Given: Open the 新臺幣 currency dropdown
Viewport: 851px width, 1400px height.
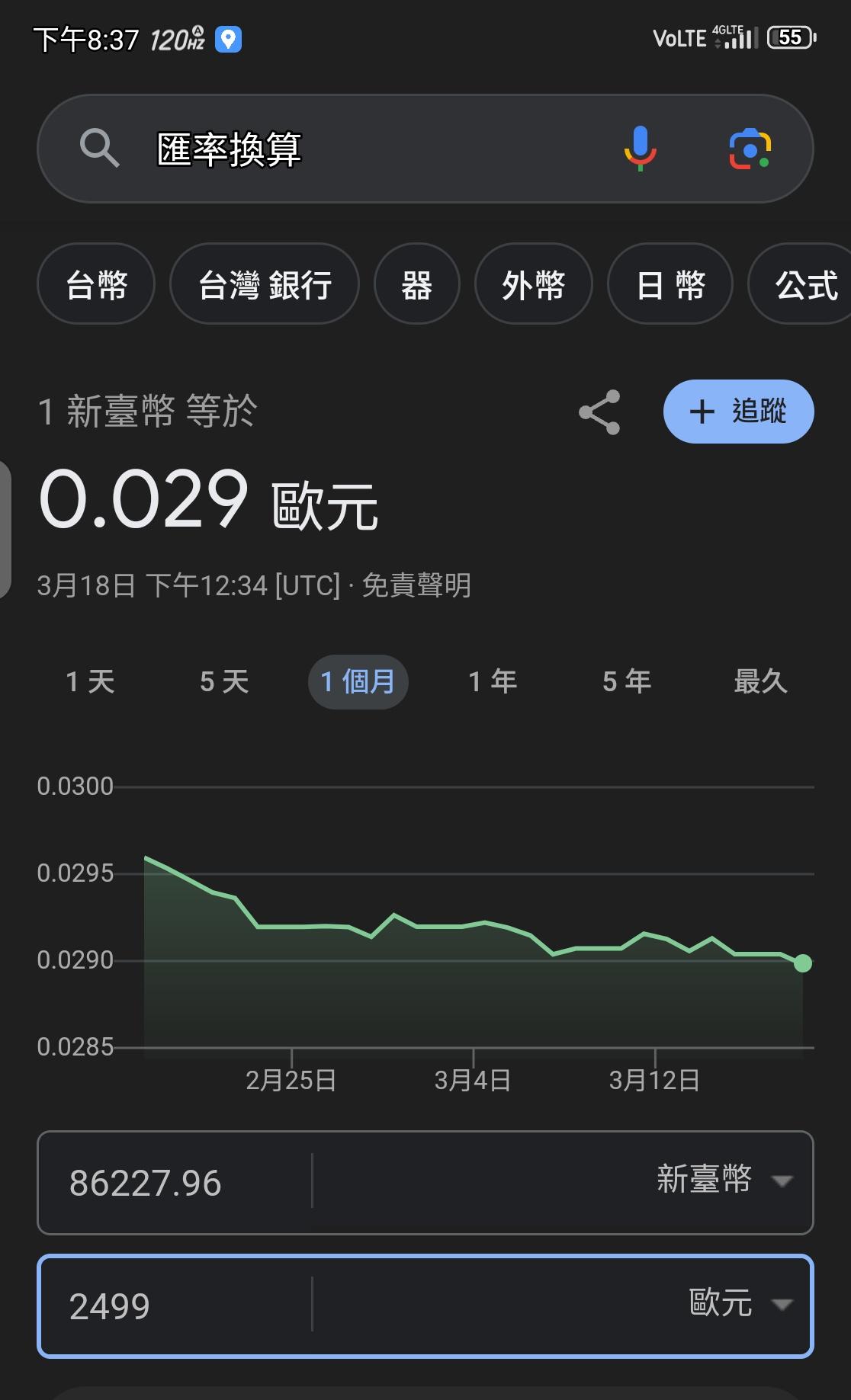Looking at the screenshot, I should 724,1180.
